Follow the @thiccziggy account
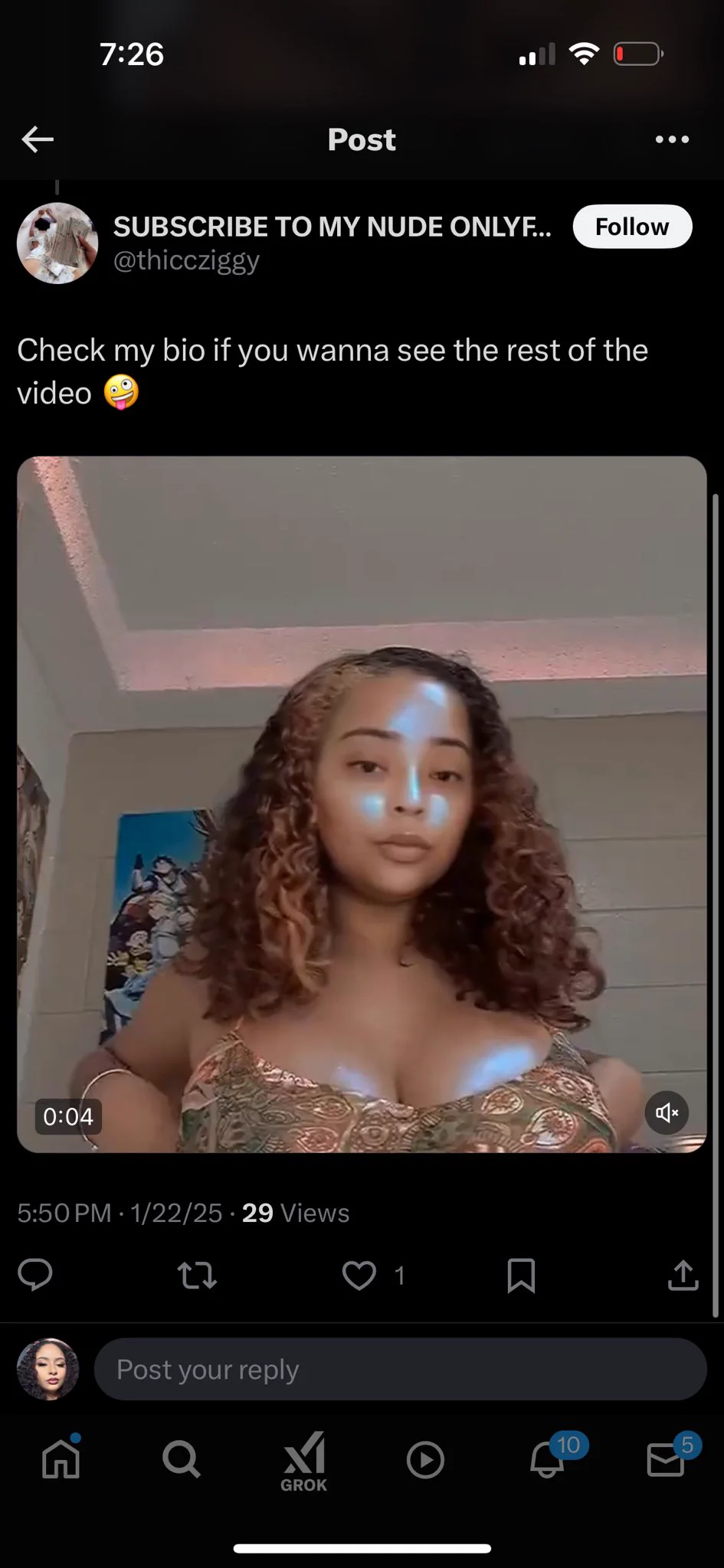This screenshot has width=724, height=1568. pos(632,227)
